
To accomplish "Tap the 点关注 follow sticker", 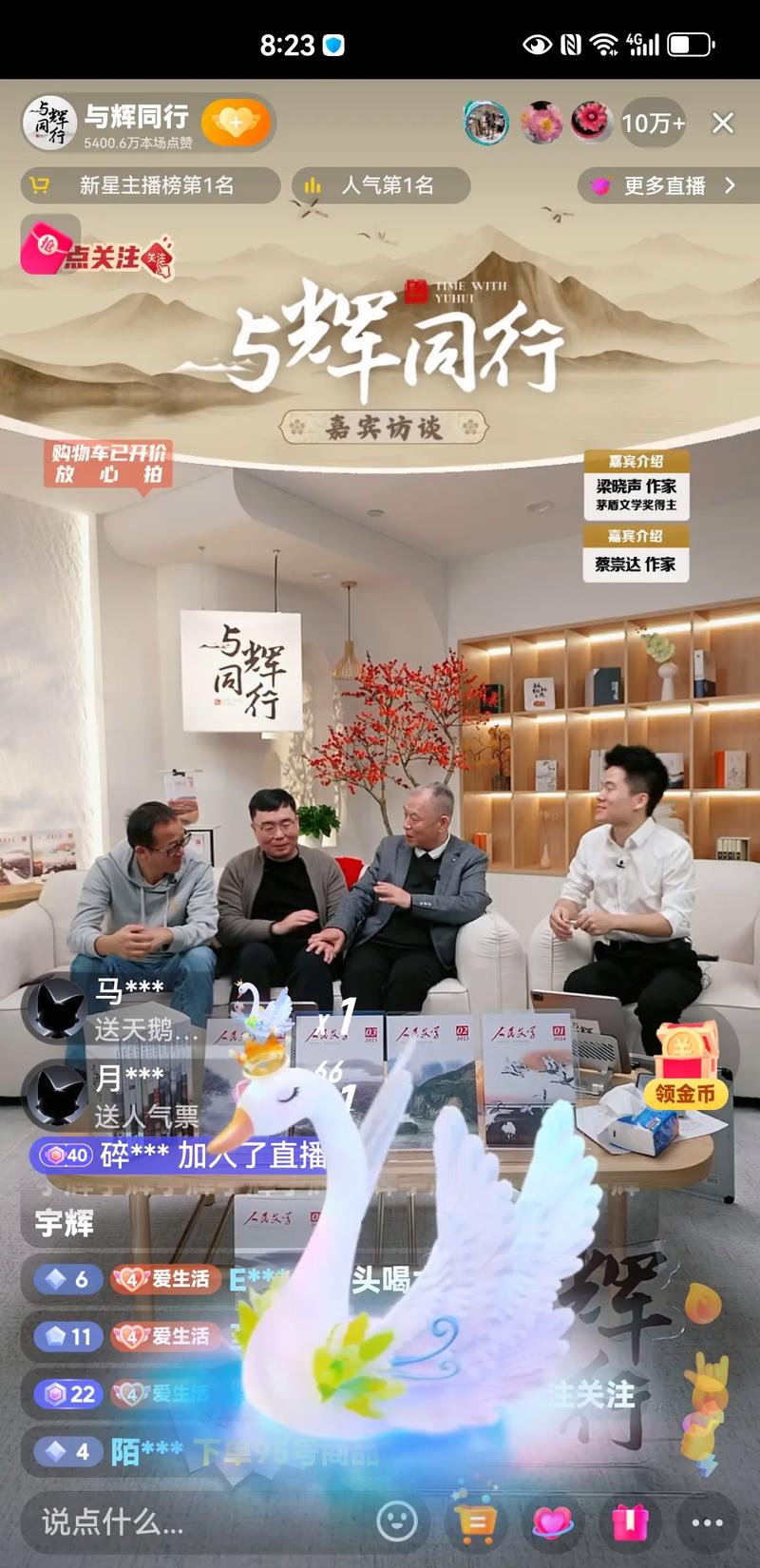I will [97, 252].
